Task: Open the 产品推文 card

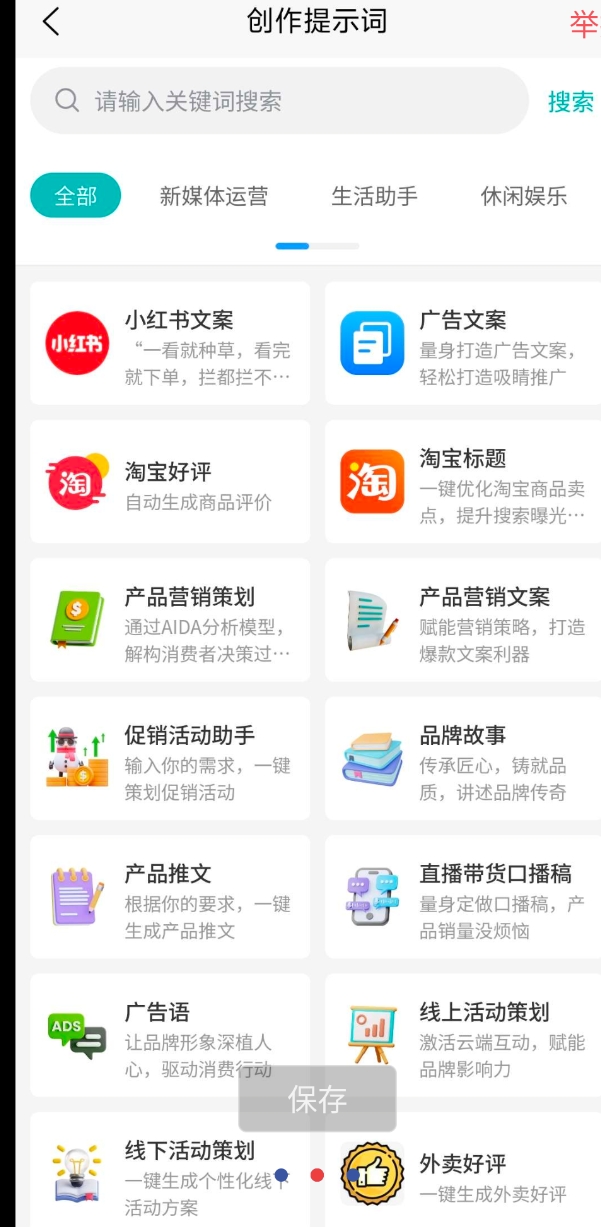Action: point(170,896)
